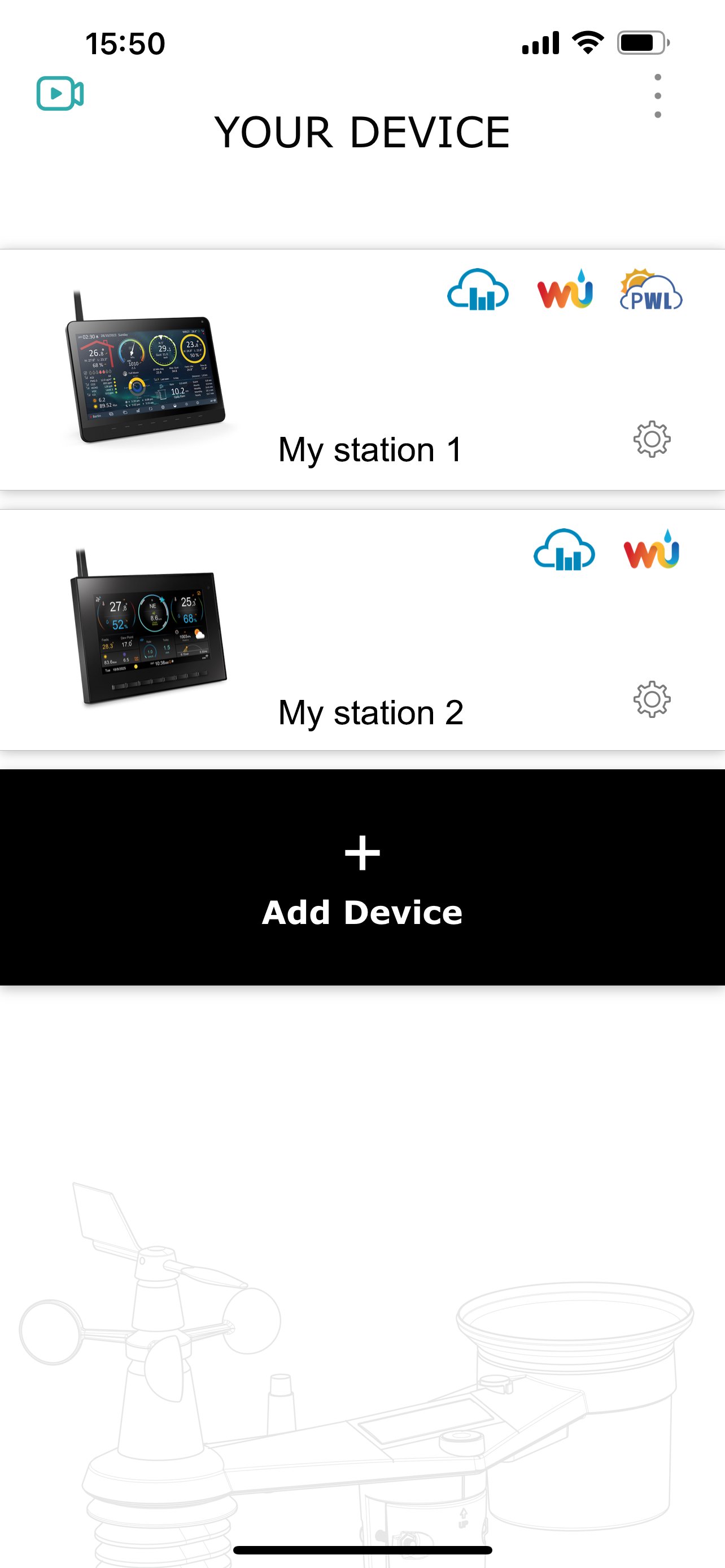Add a new device

click(362, 877)
